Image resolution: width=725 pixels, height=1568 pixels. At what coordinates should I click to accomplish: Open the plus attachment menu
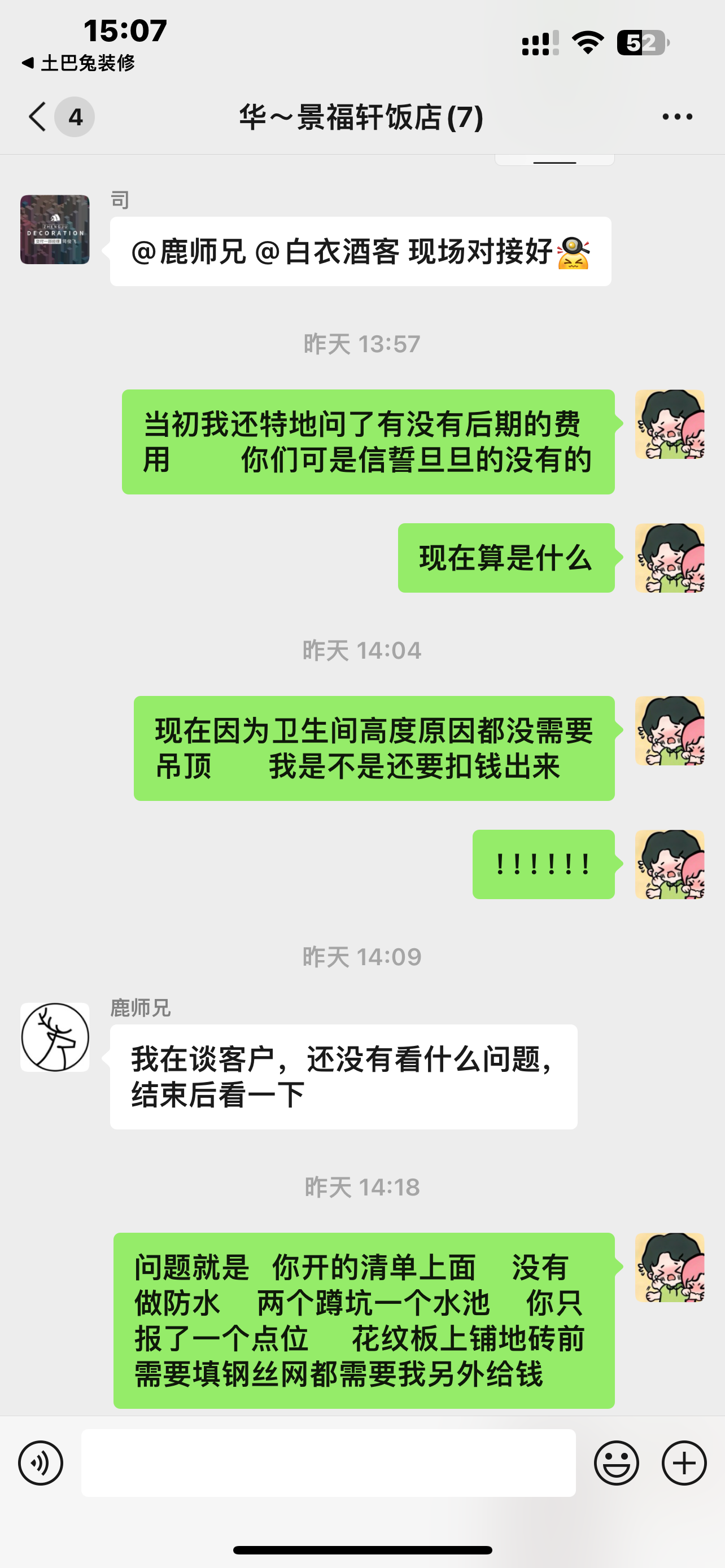684,1462
